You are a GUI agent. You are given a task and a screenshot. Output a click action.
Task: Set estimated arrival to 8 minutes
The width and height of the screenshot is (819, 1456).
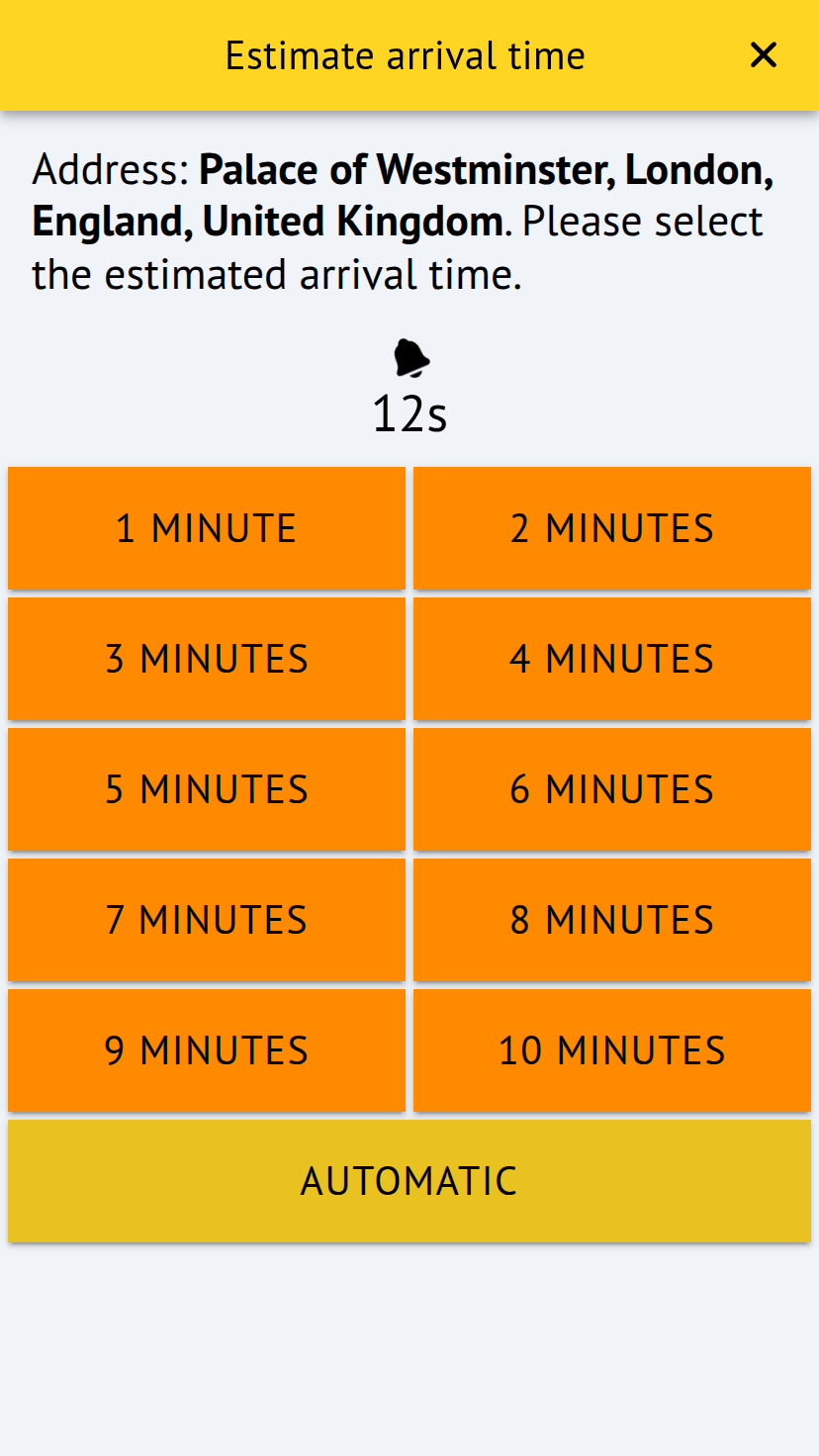[612, 920]
